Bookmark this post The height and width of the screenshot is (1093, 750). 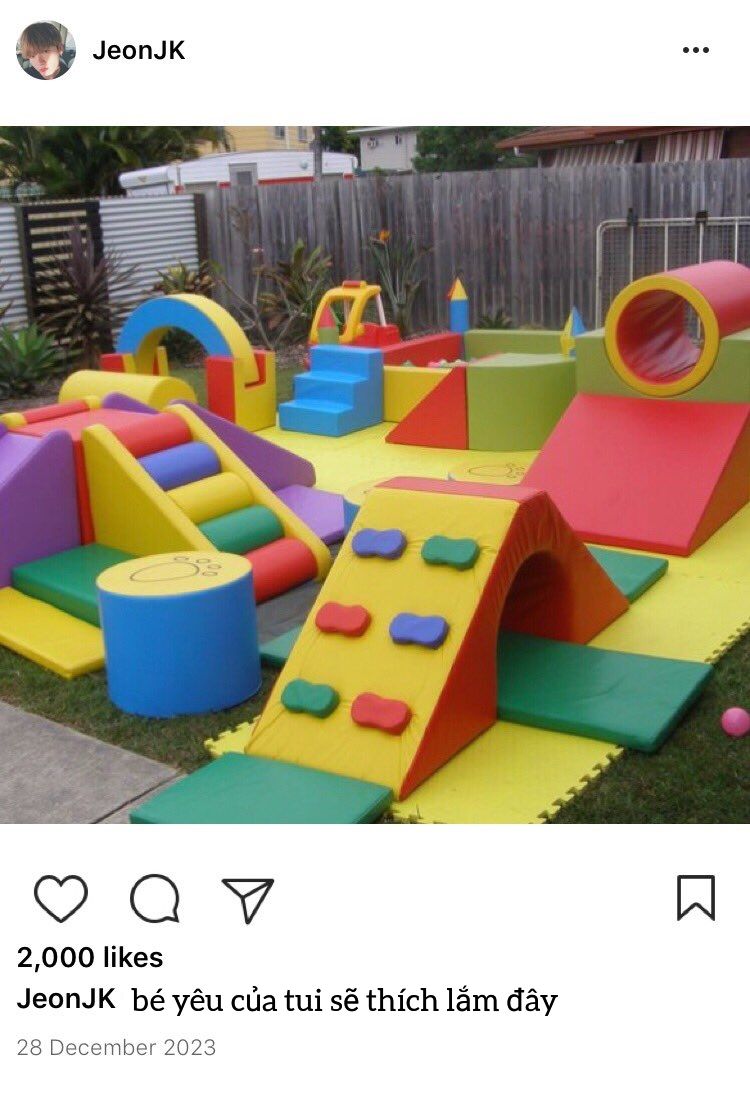(x=695, y=897)
